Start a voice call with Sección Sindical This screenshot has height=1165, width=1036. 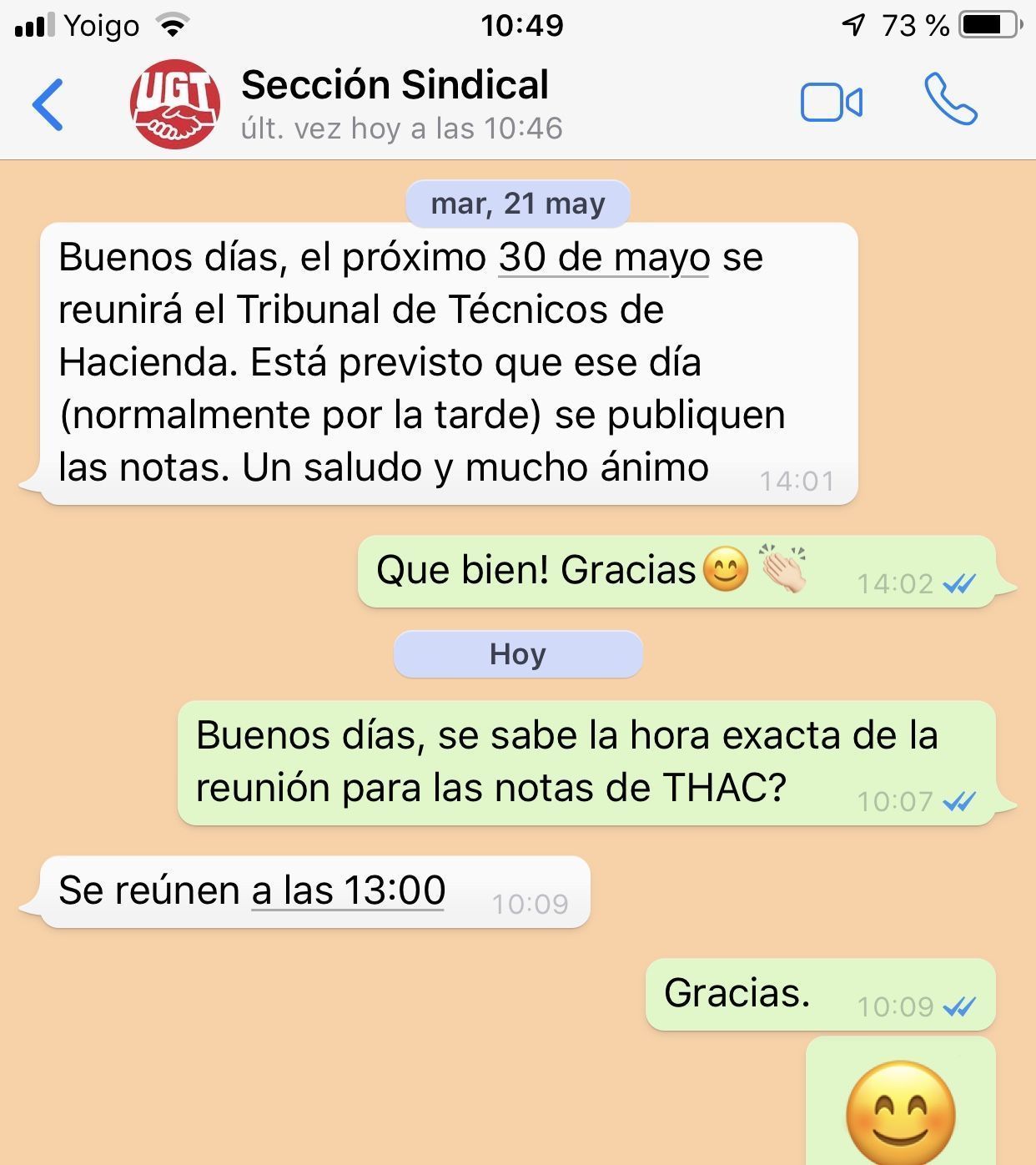[950, 100]
